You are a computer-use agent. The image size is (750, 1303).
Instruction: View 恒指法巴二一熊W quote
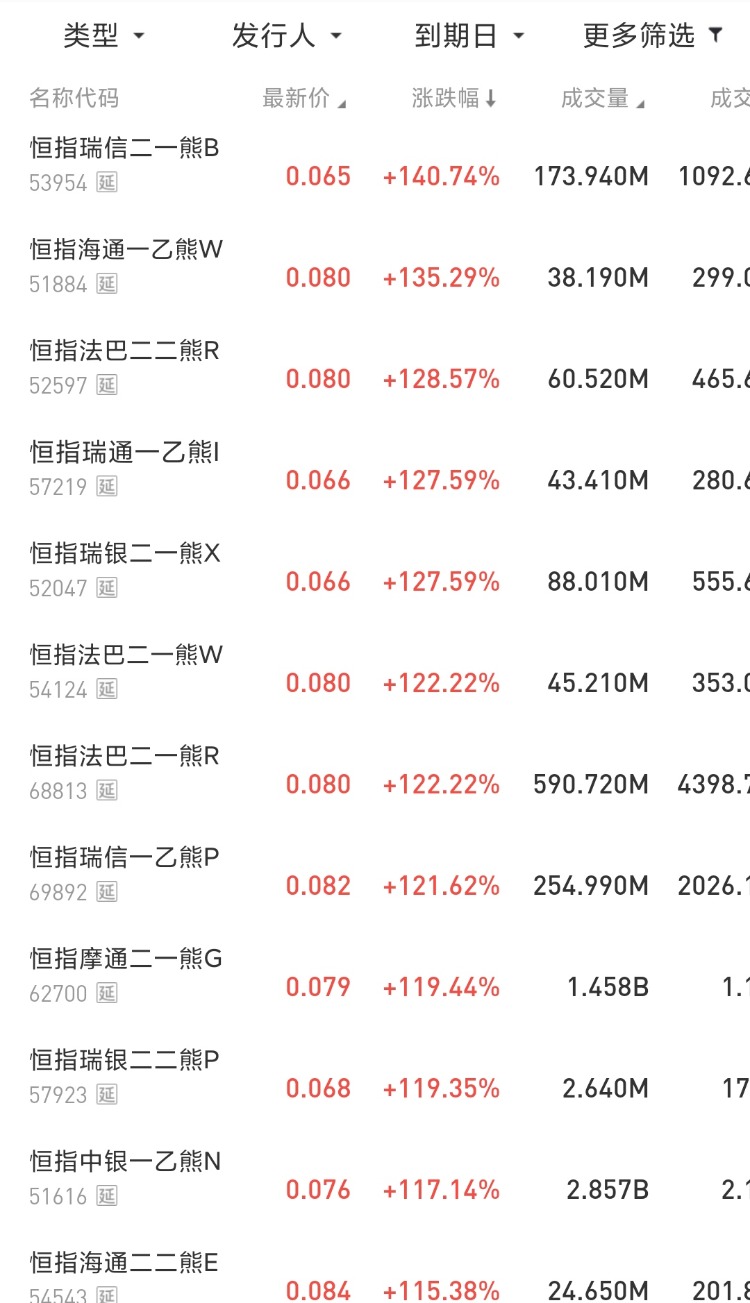click(x=126, y=655)
